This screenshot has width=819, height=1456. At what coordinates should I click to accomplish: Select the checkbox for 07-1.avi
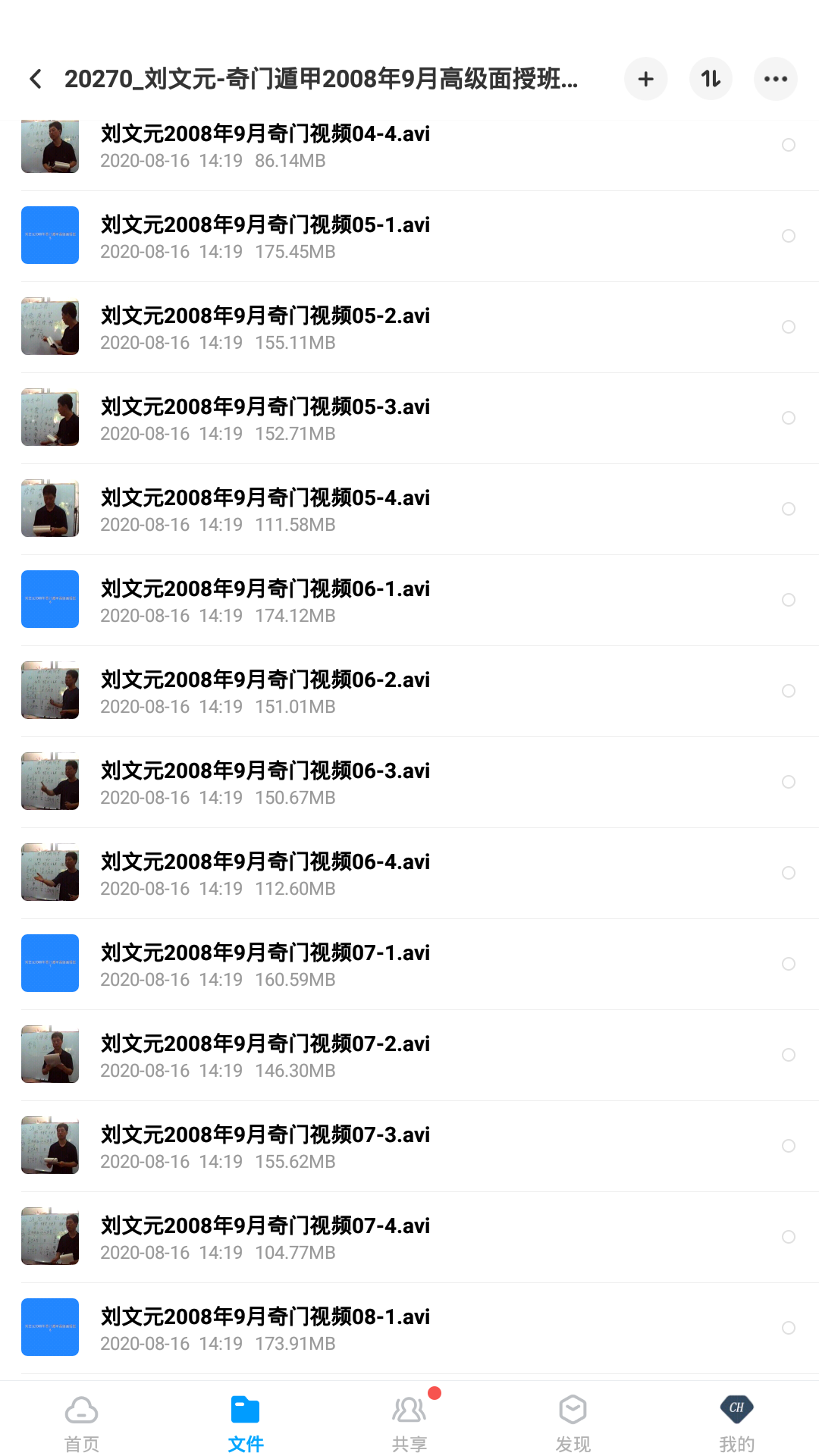pyautogui.click(x=788, y=964)
